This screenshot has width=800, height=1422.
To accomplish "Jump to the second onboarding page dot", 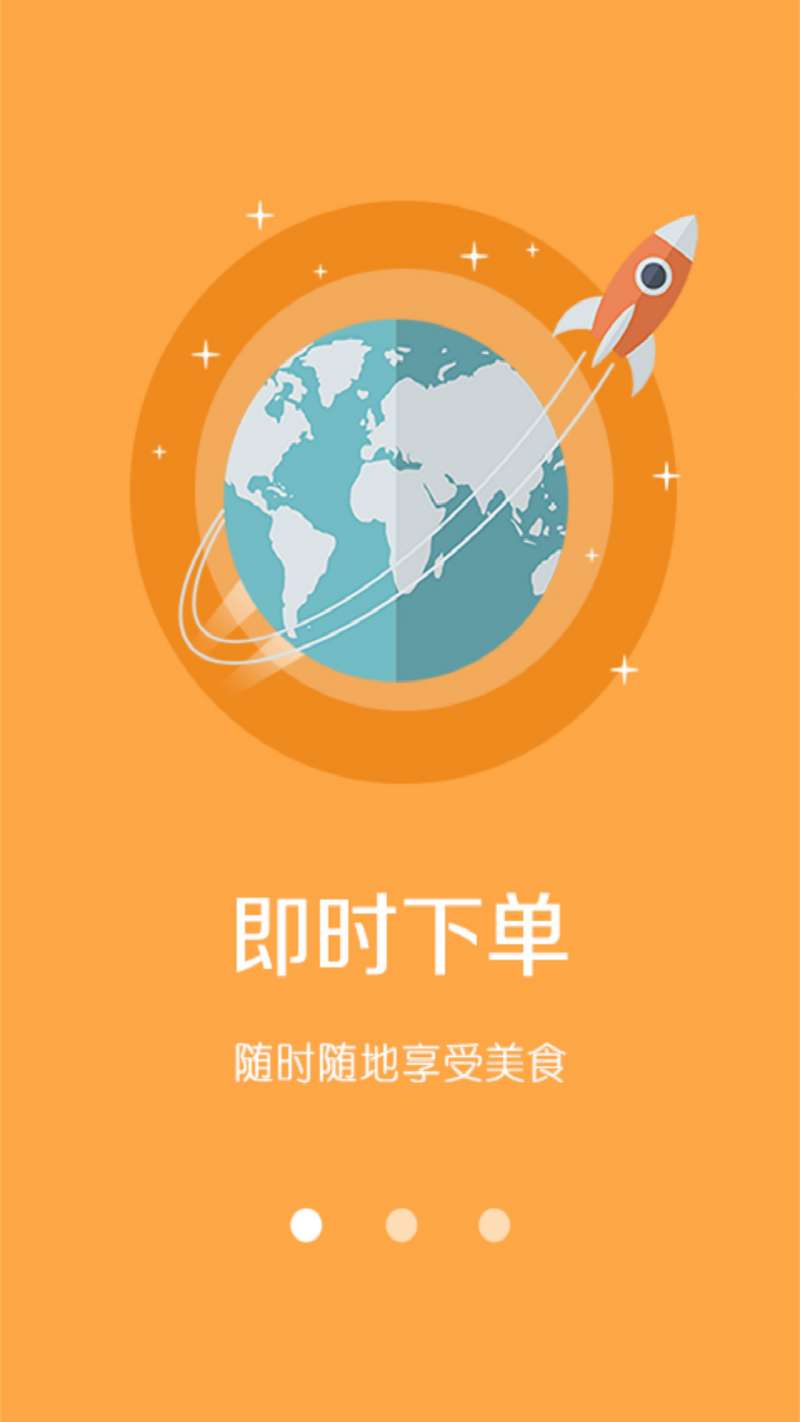I will tap(401, 1225).
